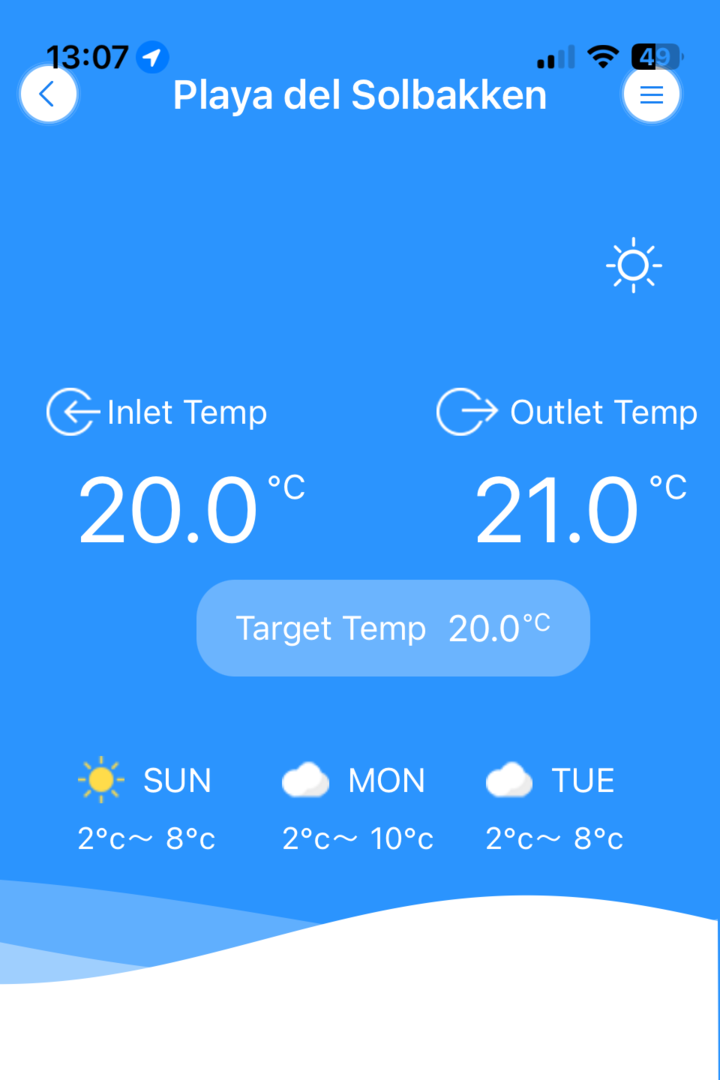
Task: Tap the Target Temp 20.0°C button
Action: click(393, 628)
